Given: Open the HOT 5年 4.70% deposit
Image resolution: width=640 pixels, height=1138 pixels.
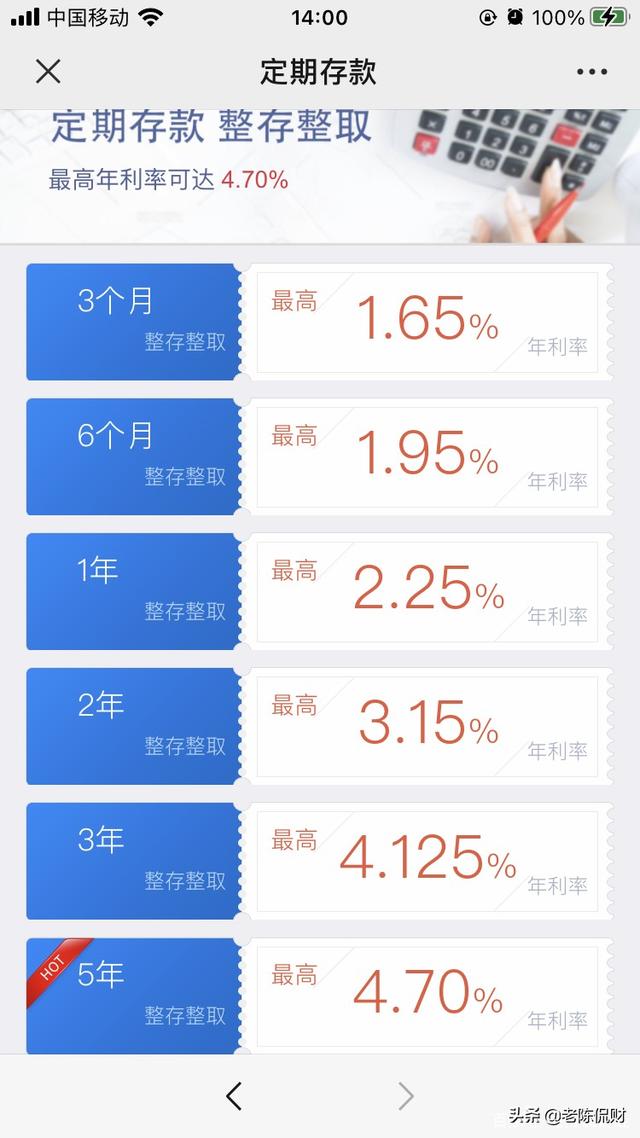Looking at the screenshot, I should tap(320, 995).
